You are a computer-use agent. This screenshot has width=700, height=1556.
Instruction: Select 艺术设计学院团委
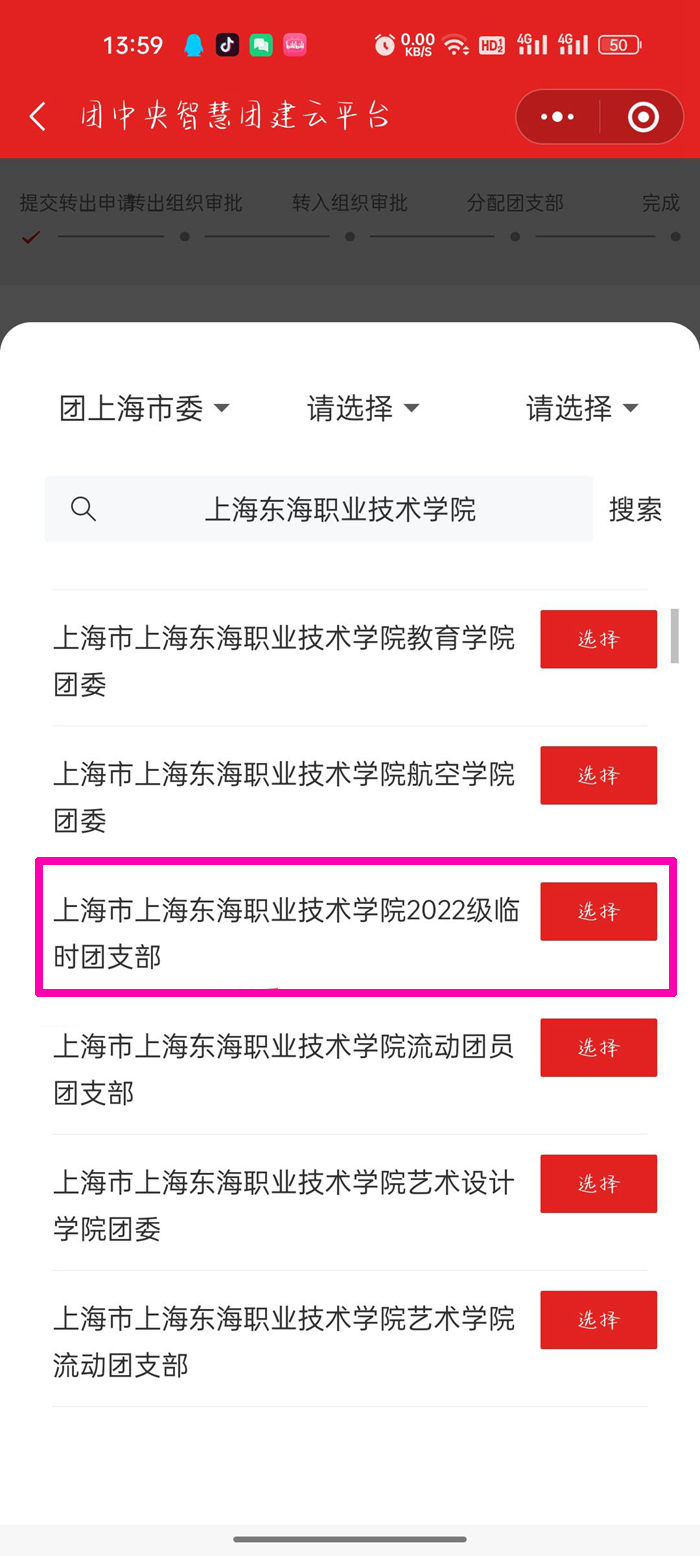(598, 1183)
